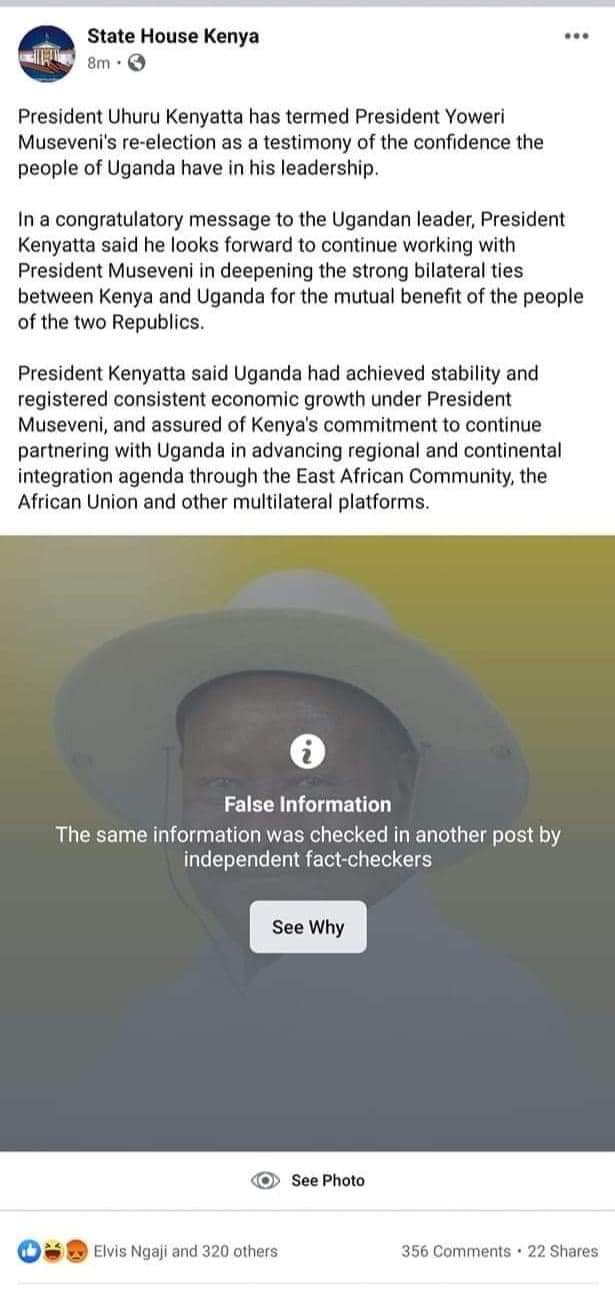Screen dimensions: 615x1292
Task: Tap See Why on false information notice
Action: (x=308, y=927)
